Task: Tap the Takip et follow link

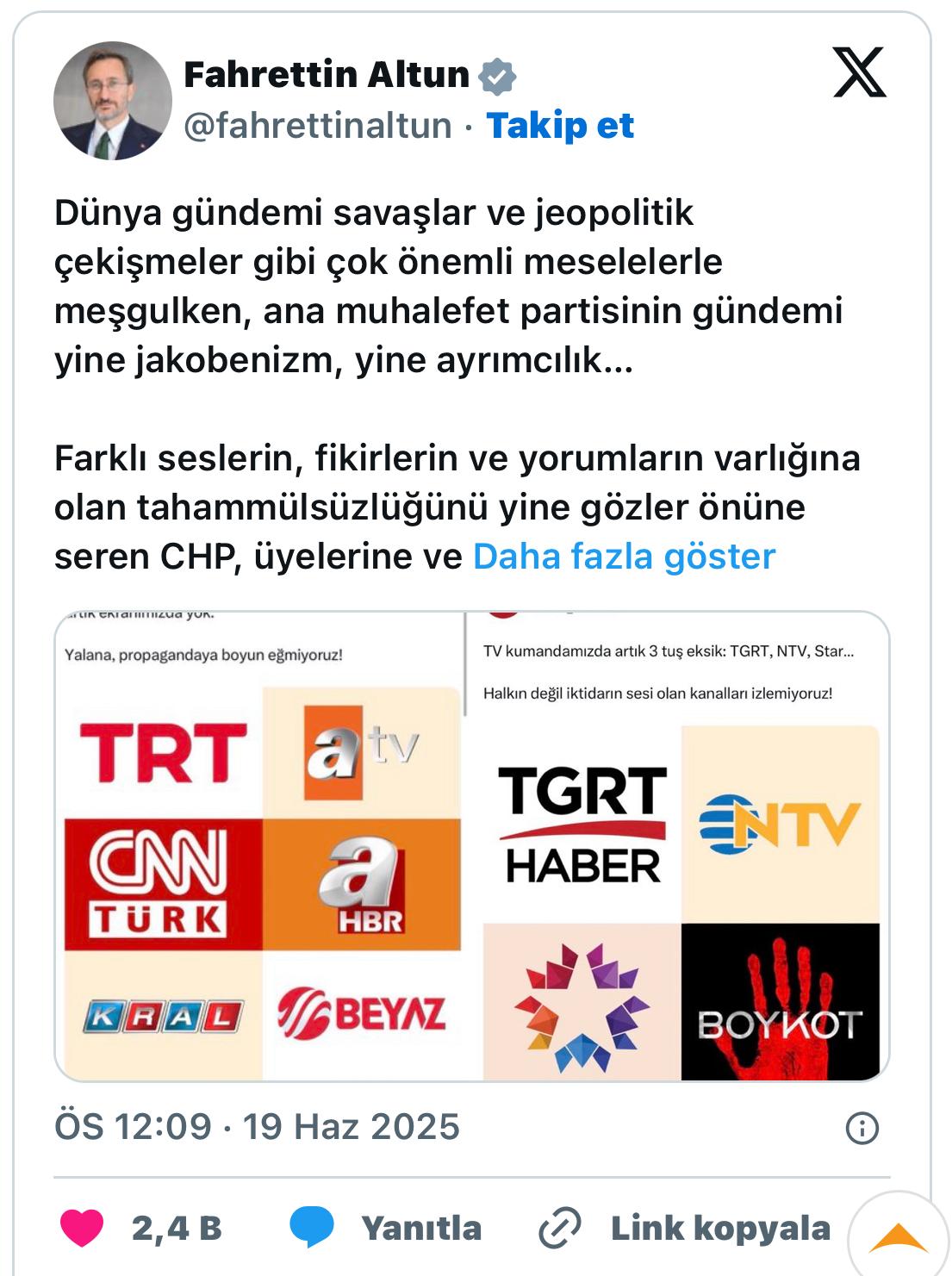Action: point(560,126)
